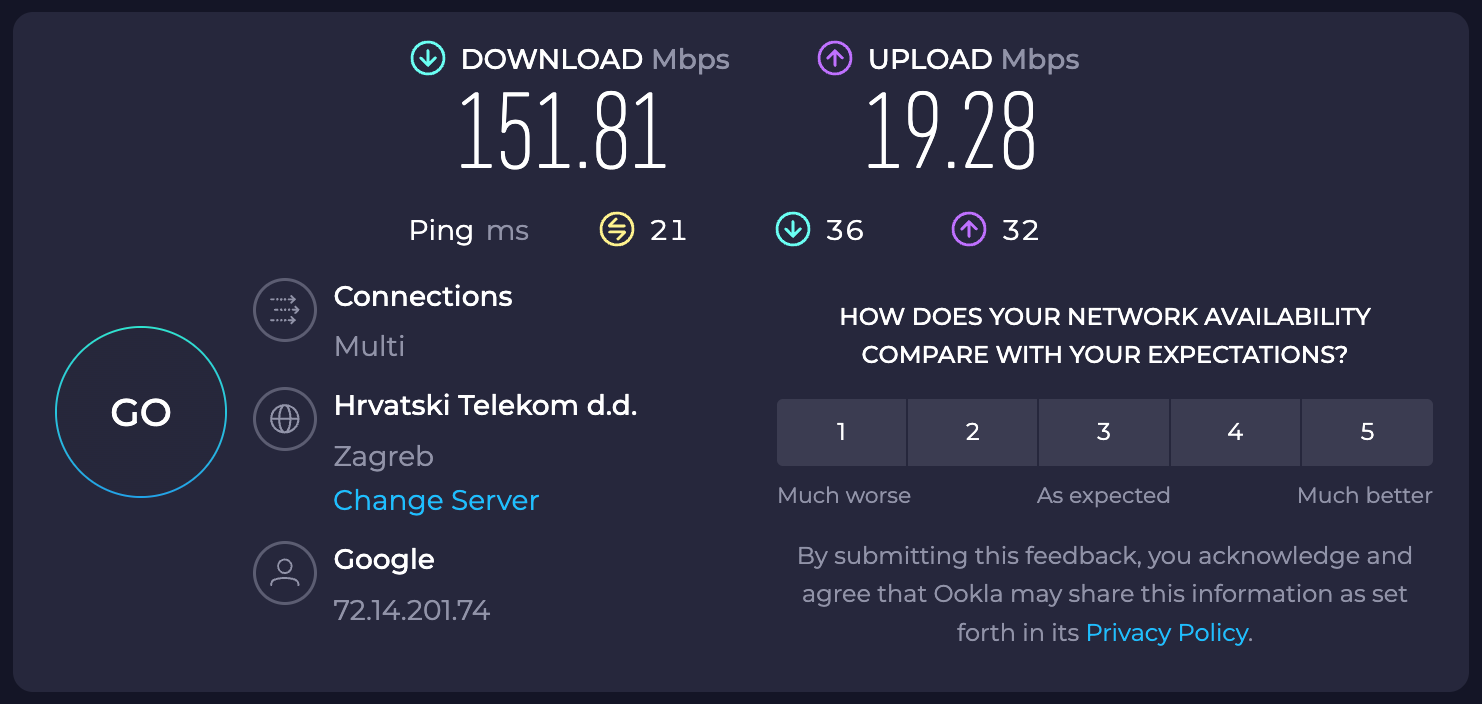Image resolution: width=1482 pixels, height=704 pixels.
Task: Select rating 2 for network availability
Action: click(972, 432)
